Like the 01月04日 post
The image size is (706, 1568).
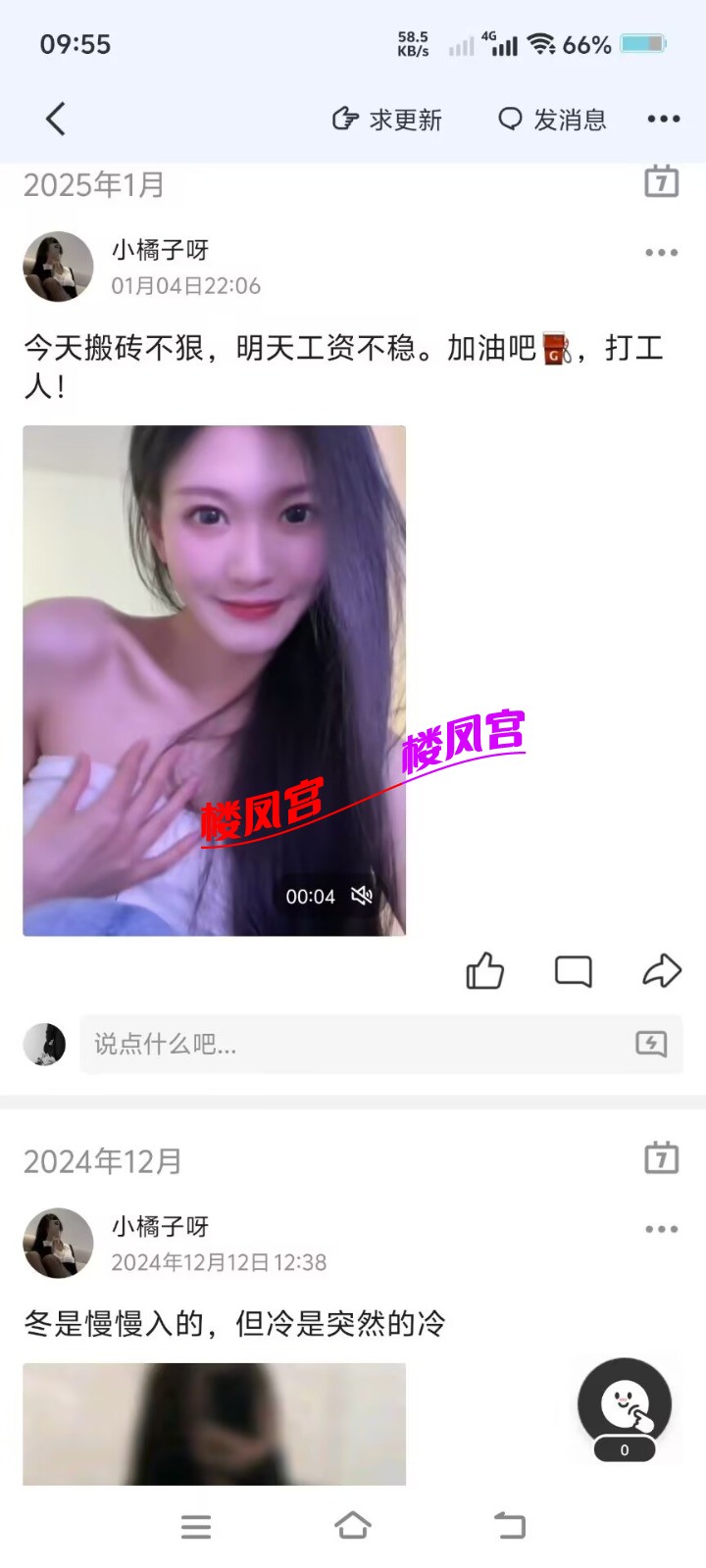tap(485, 971)
